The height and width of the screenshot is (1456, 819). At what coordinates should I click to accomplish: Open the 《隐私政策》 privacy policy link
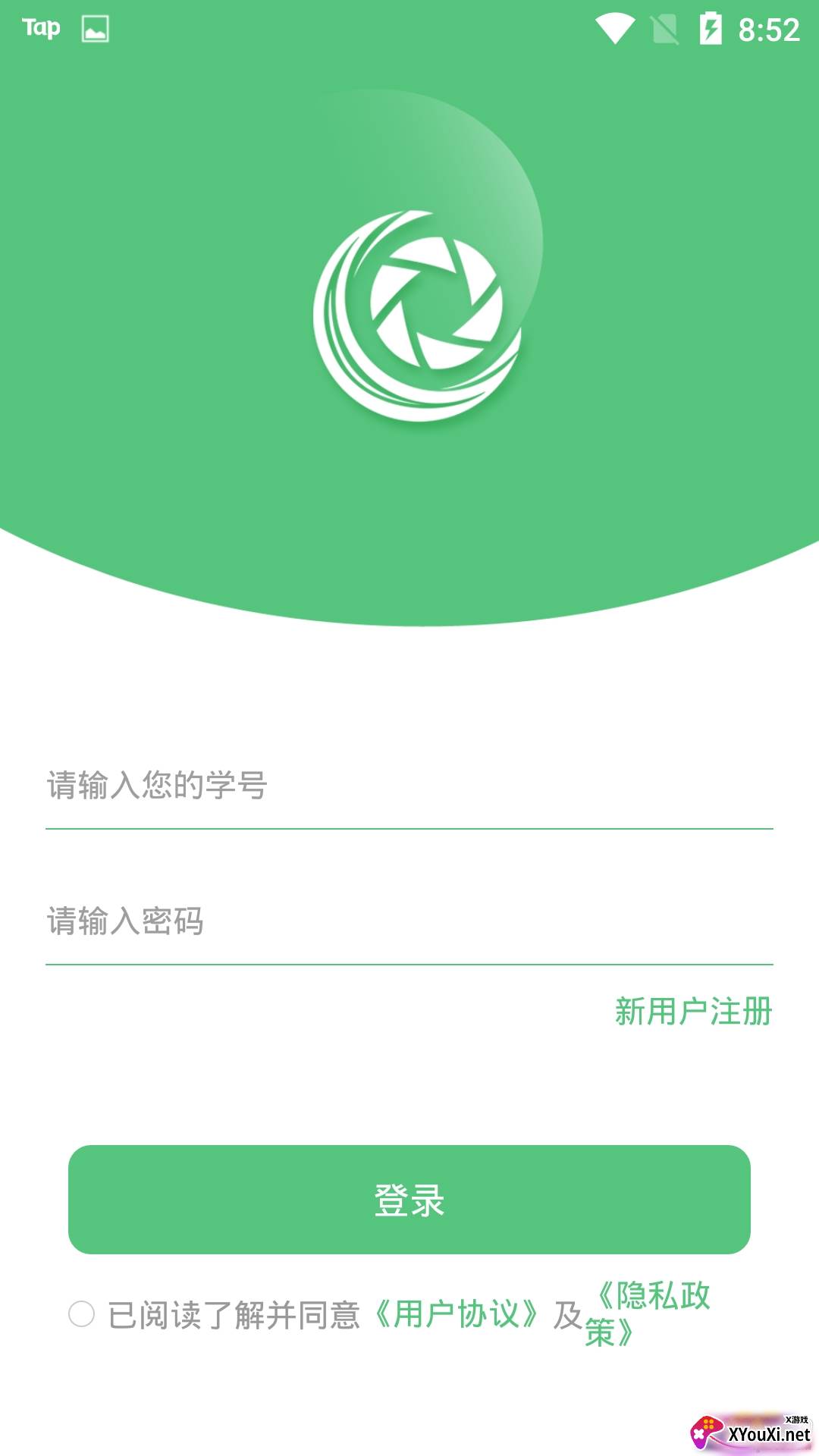tap(648, 1314)
